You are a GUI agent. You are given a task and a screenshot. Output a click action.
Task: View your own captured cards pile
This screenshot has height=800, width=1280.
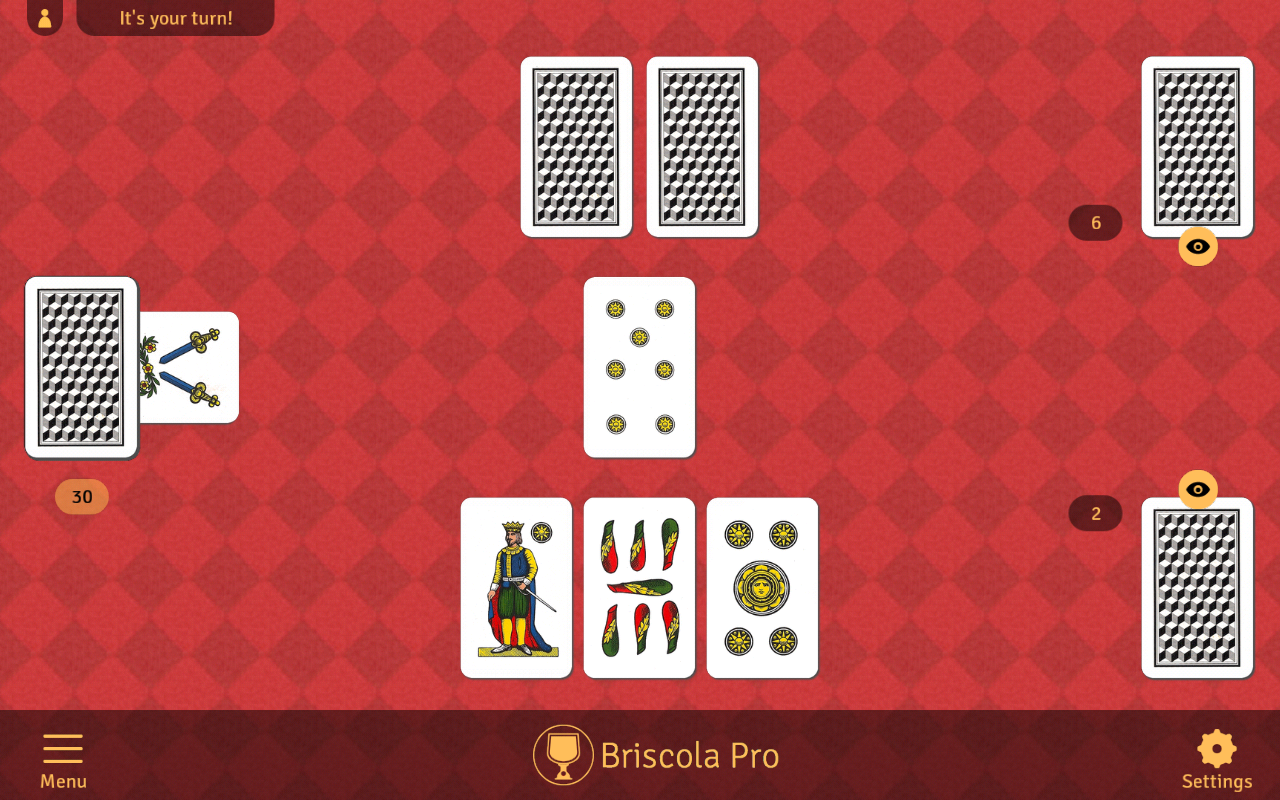(x=1197, y=490)
